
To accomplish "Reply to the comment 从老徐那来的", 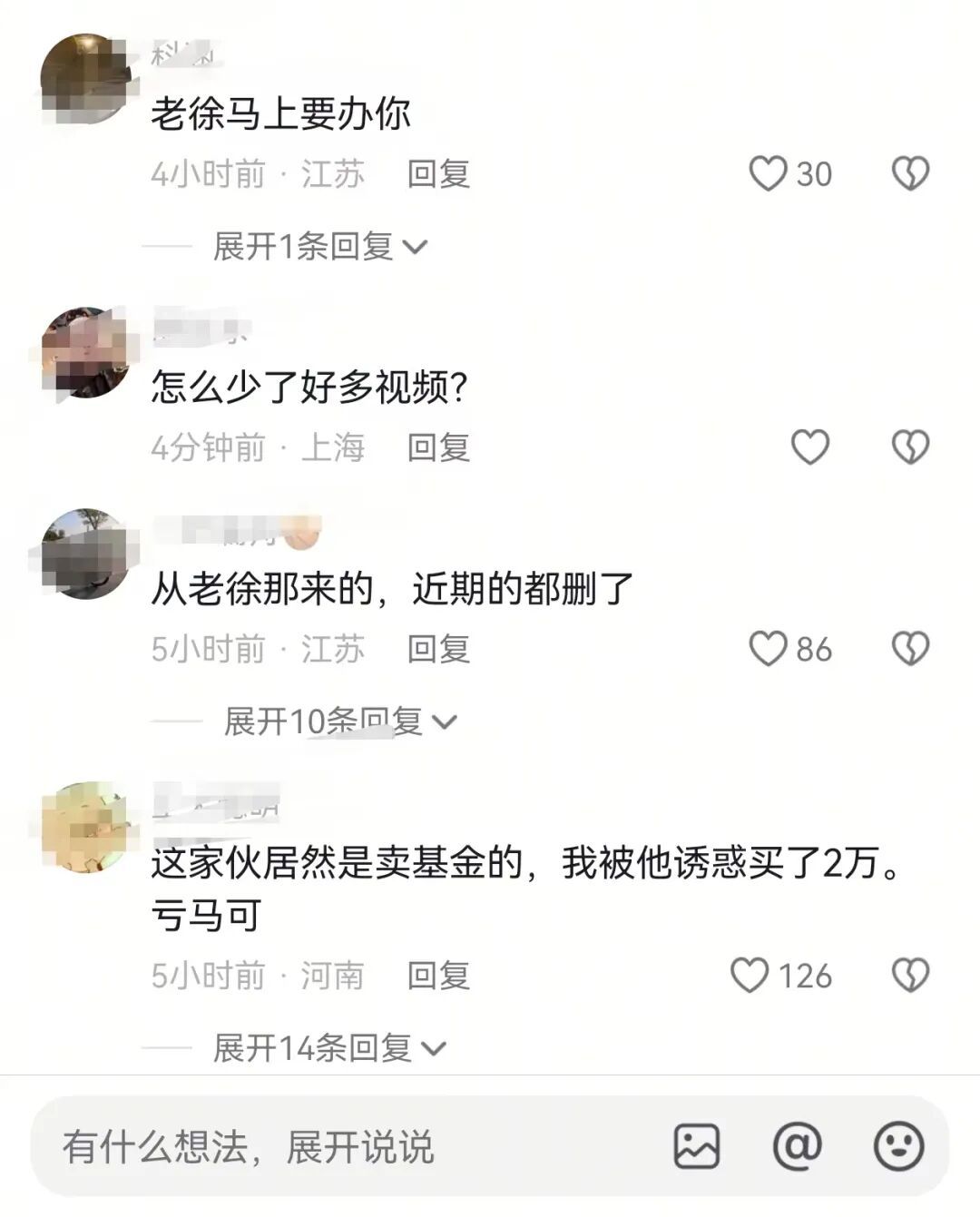I will [438, 649].
